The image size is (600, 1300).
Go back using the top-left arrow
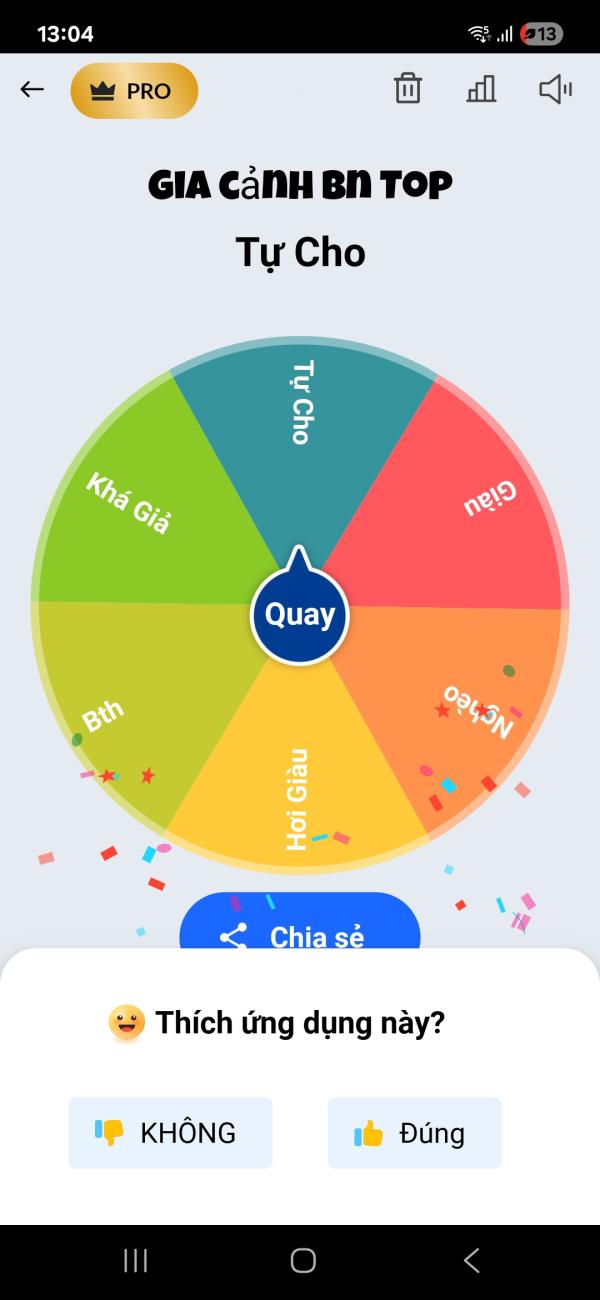(32, 90)
